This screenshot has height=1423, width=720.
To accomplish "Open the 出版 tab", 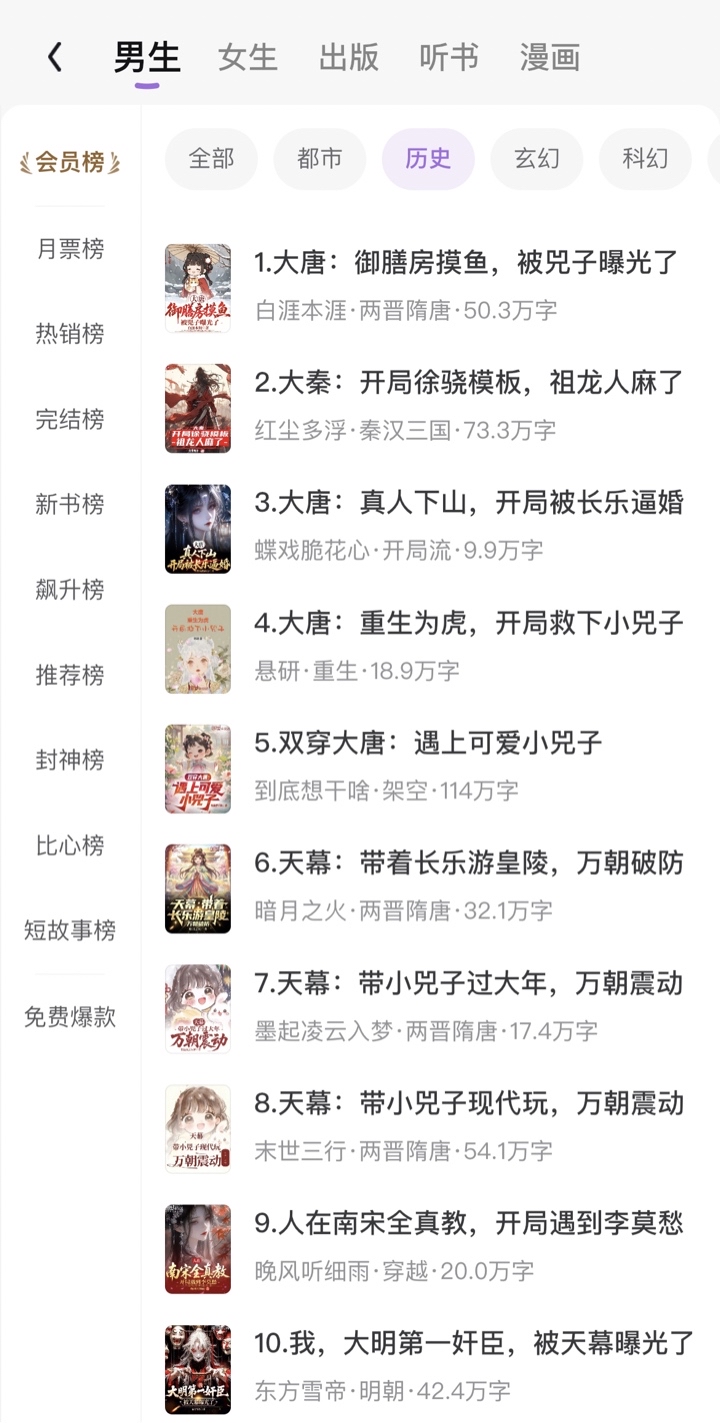I will (x=349, y=58).
